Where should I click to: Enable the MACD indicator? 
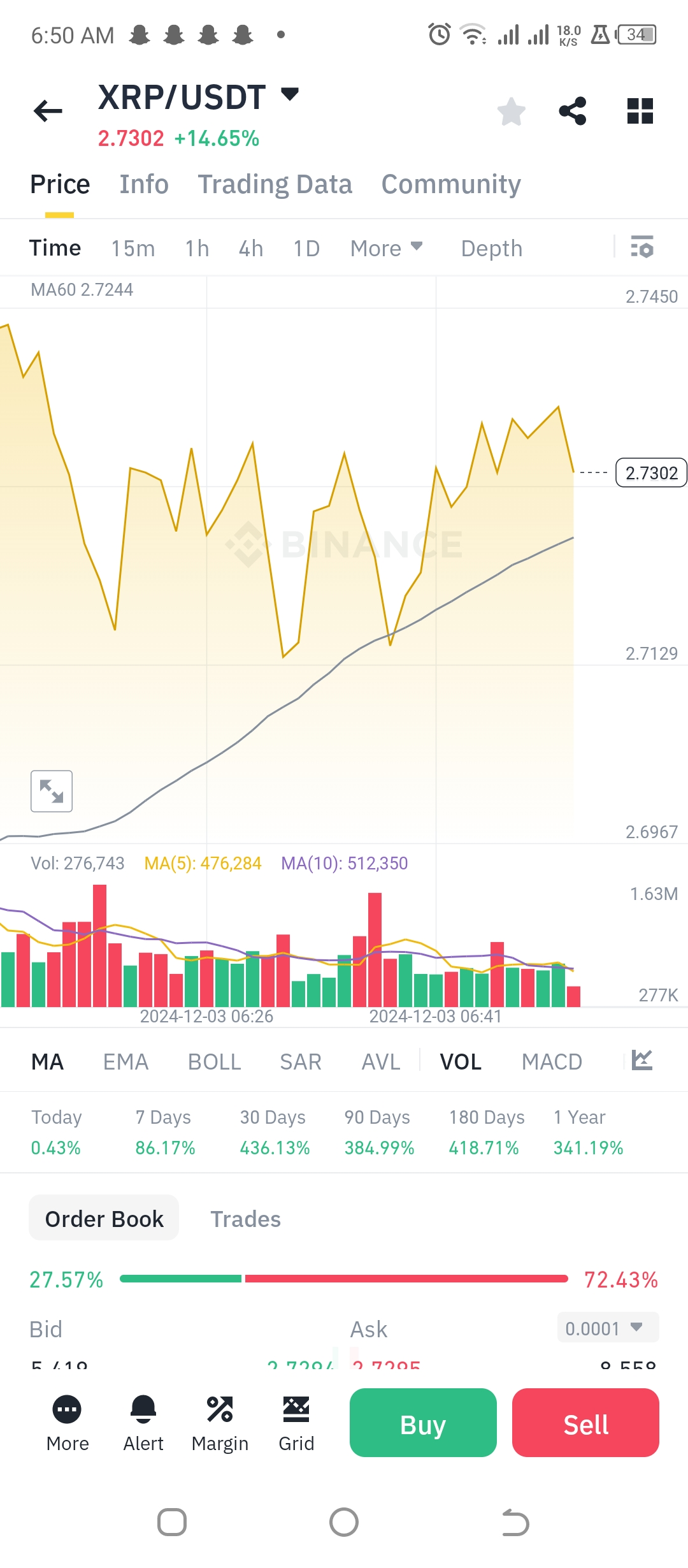(x=552, y=1062)
